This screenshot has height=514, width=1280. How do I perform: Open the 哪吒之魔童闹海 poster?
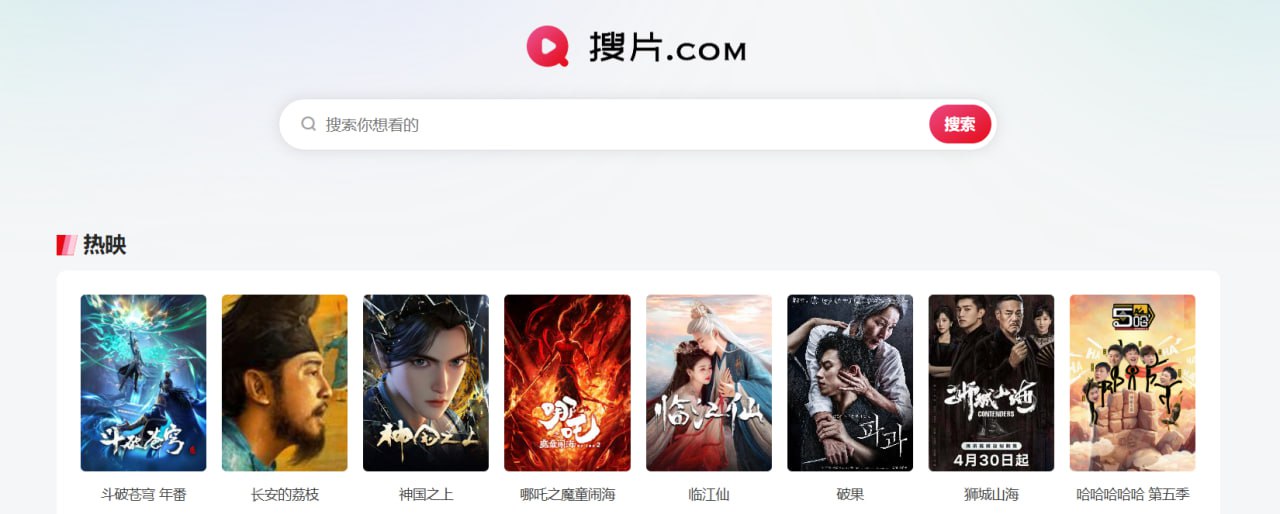[567, 383]
